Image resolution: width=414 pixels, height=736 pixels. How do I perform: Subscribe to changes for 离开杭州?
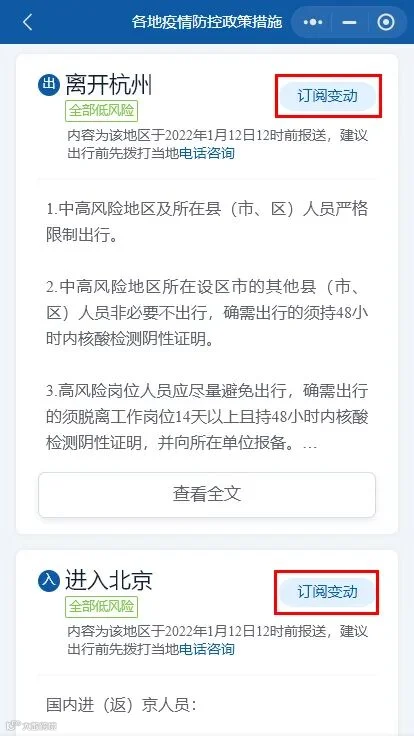tap(328, 96)
